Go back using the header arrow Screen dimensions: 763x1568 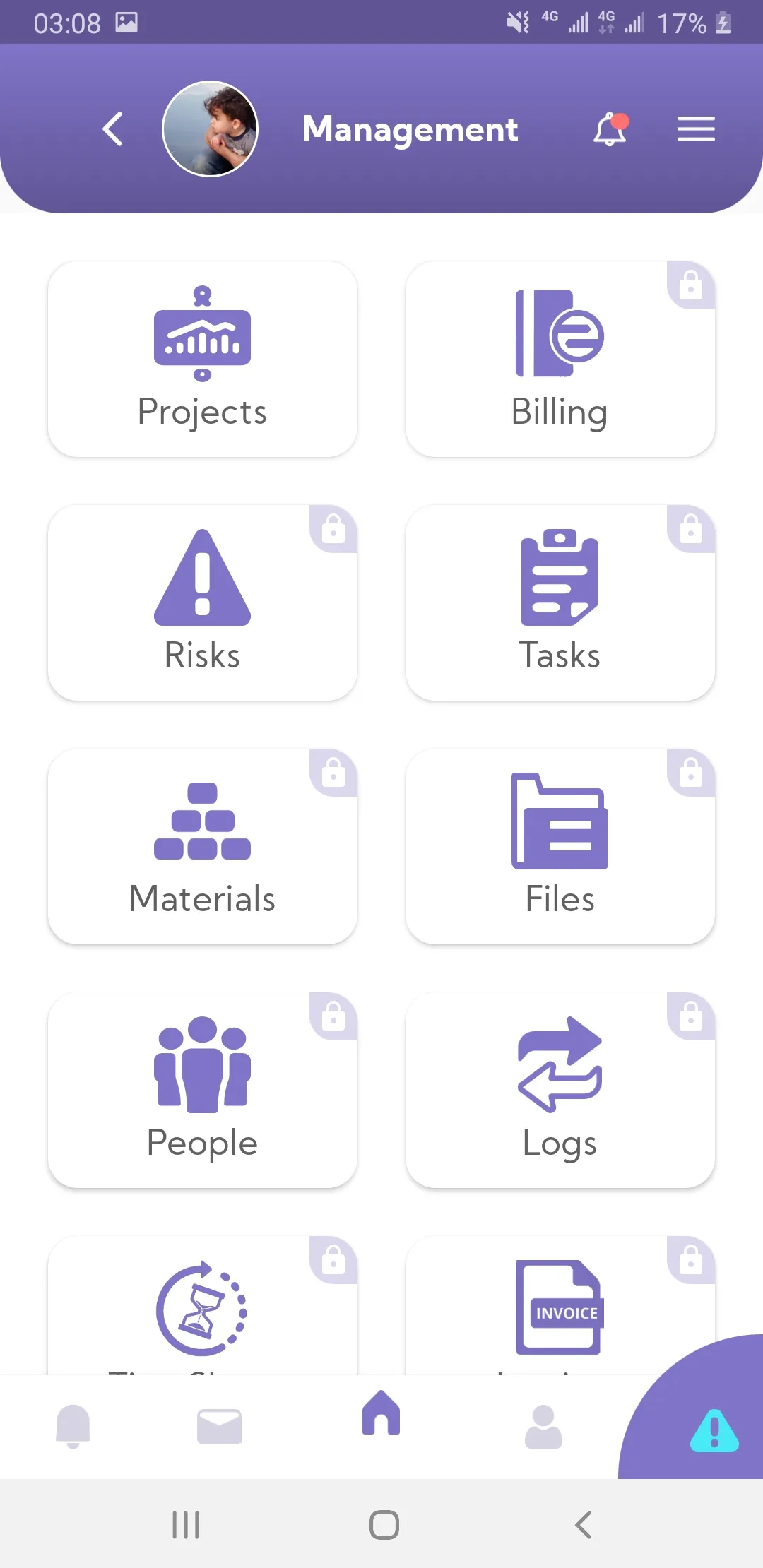tap(113, 129)
